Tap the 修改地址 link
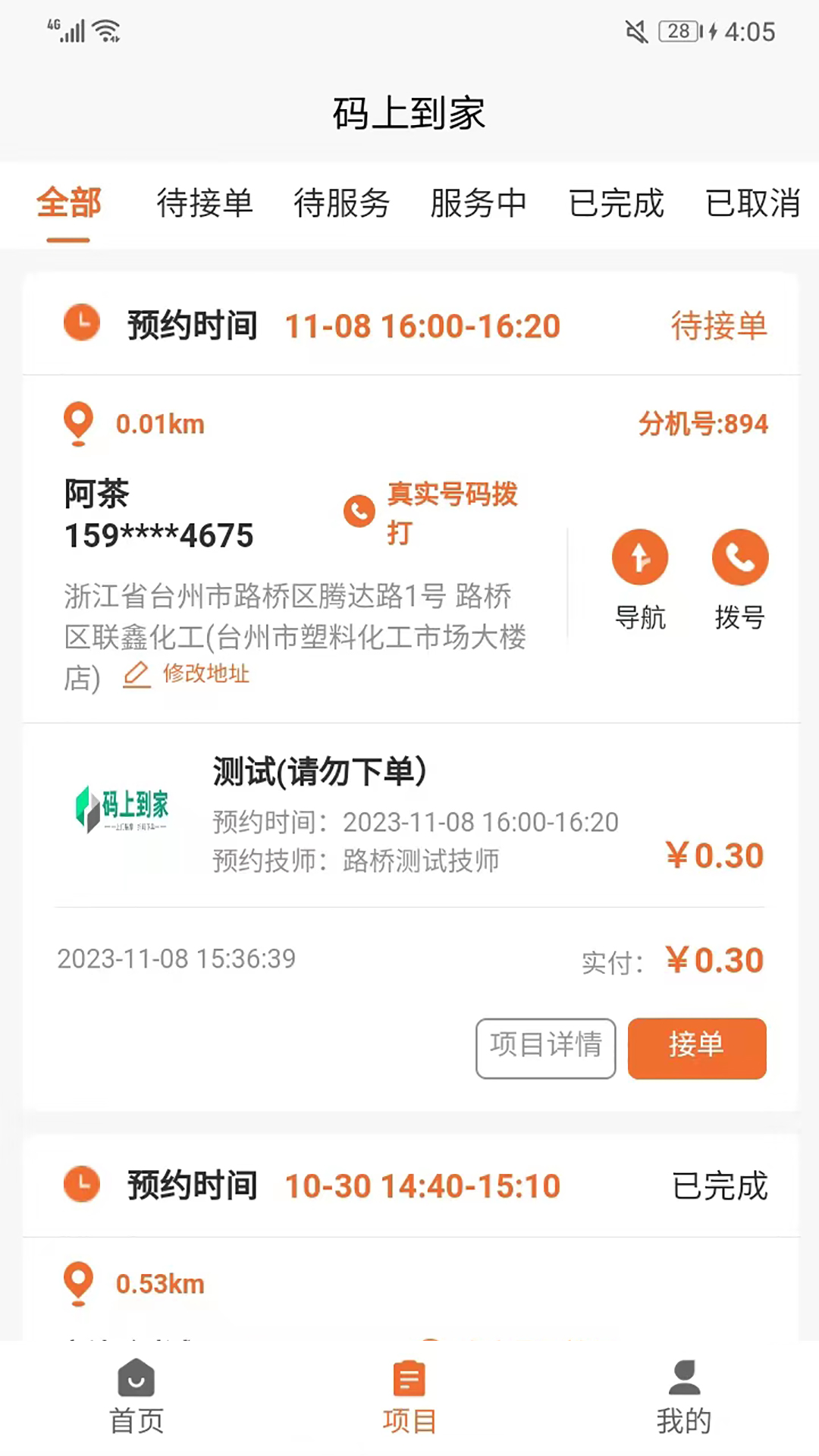 [x=206, y=673]
